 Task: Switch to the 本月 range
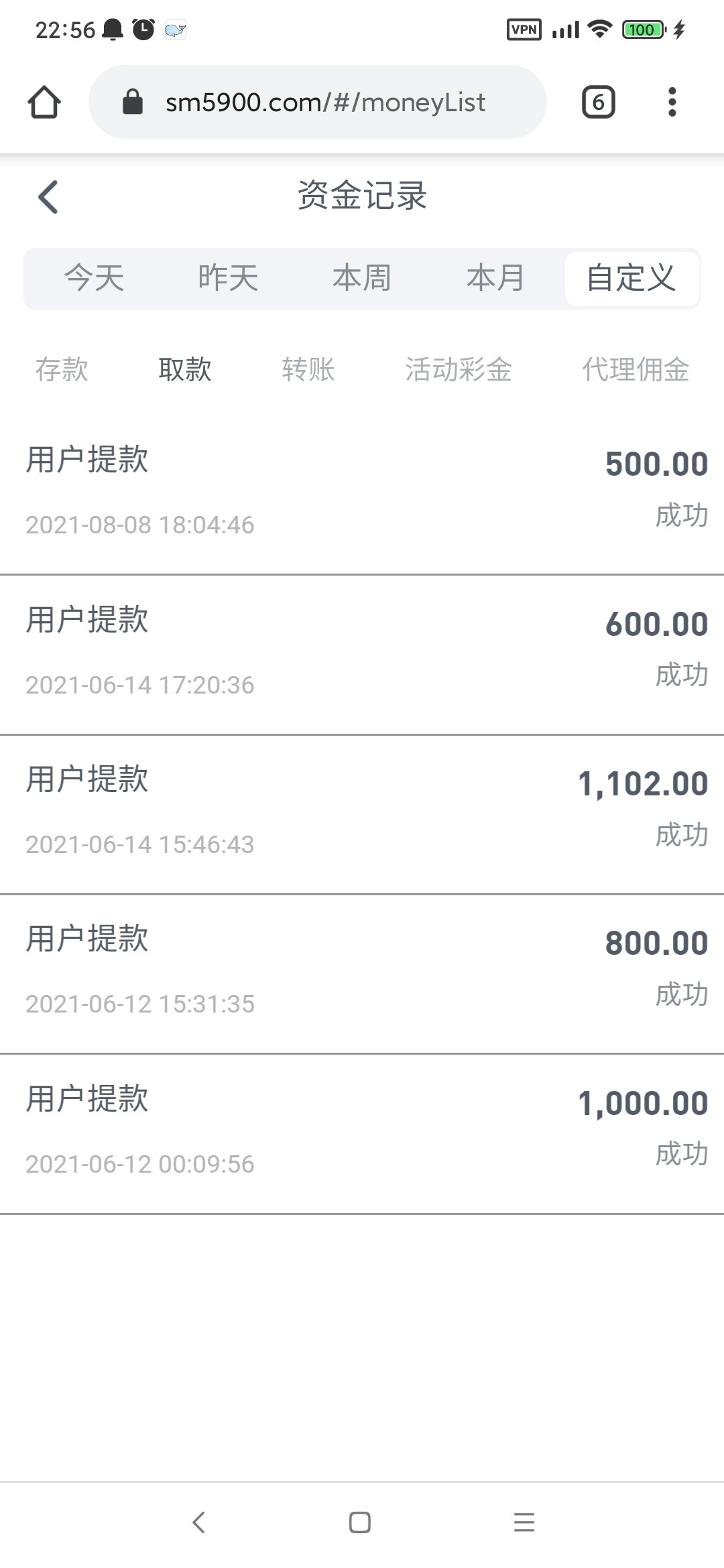(495, 278)
